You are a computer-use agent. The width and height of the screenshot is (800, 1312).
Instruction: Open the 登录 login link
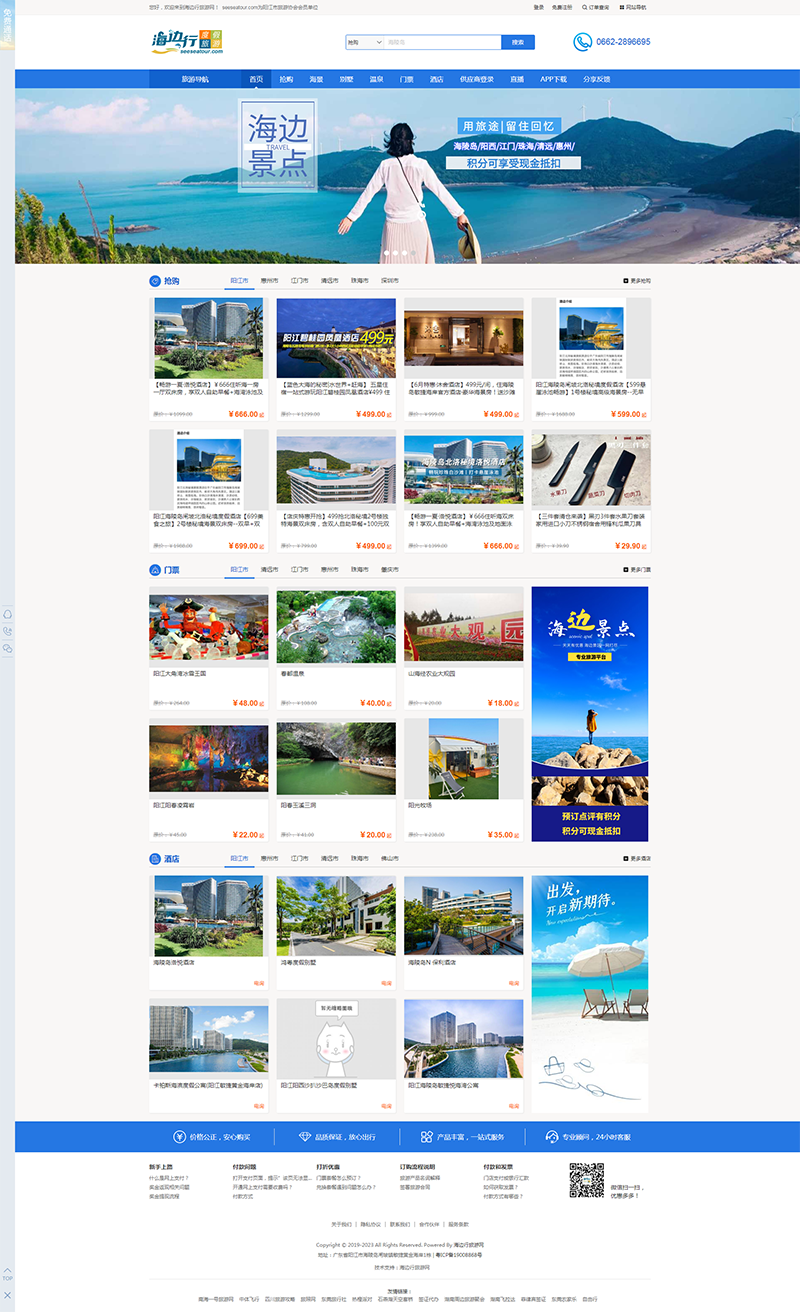pyautogui.click(x=539, y=7)
